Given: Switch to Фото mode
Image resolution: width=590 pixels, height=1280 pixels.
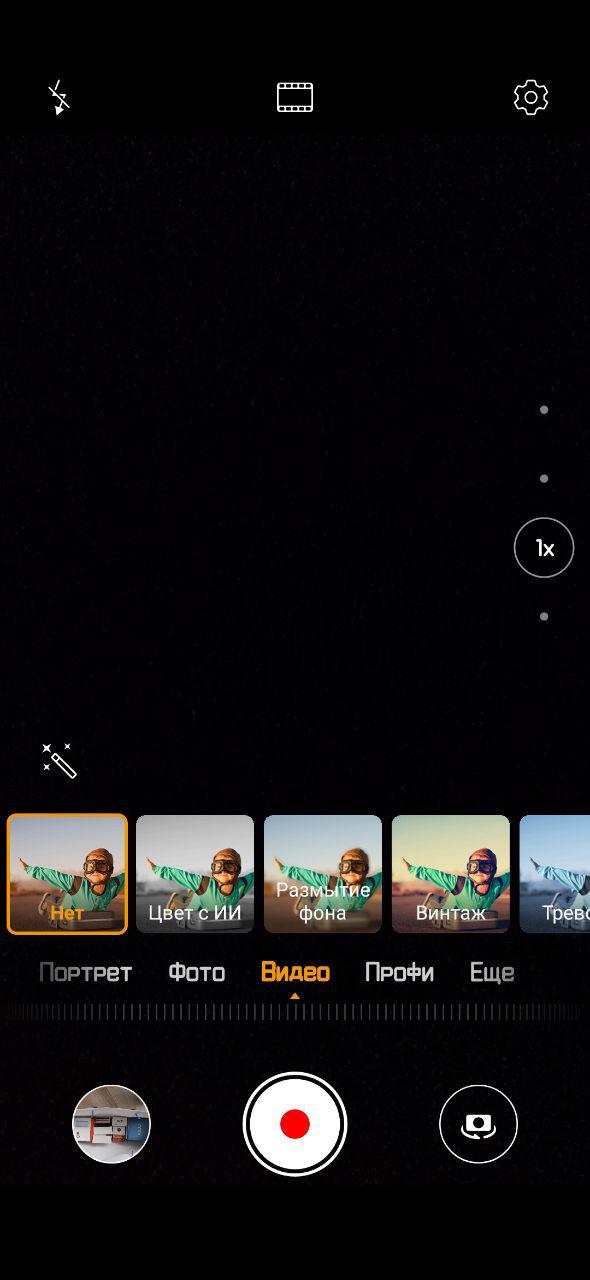Looking at the screenshot, I should [197, 972].
